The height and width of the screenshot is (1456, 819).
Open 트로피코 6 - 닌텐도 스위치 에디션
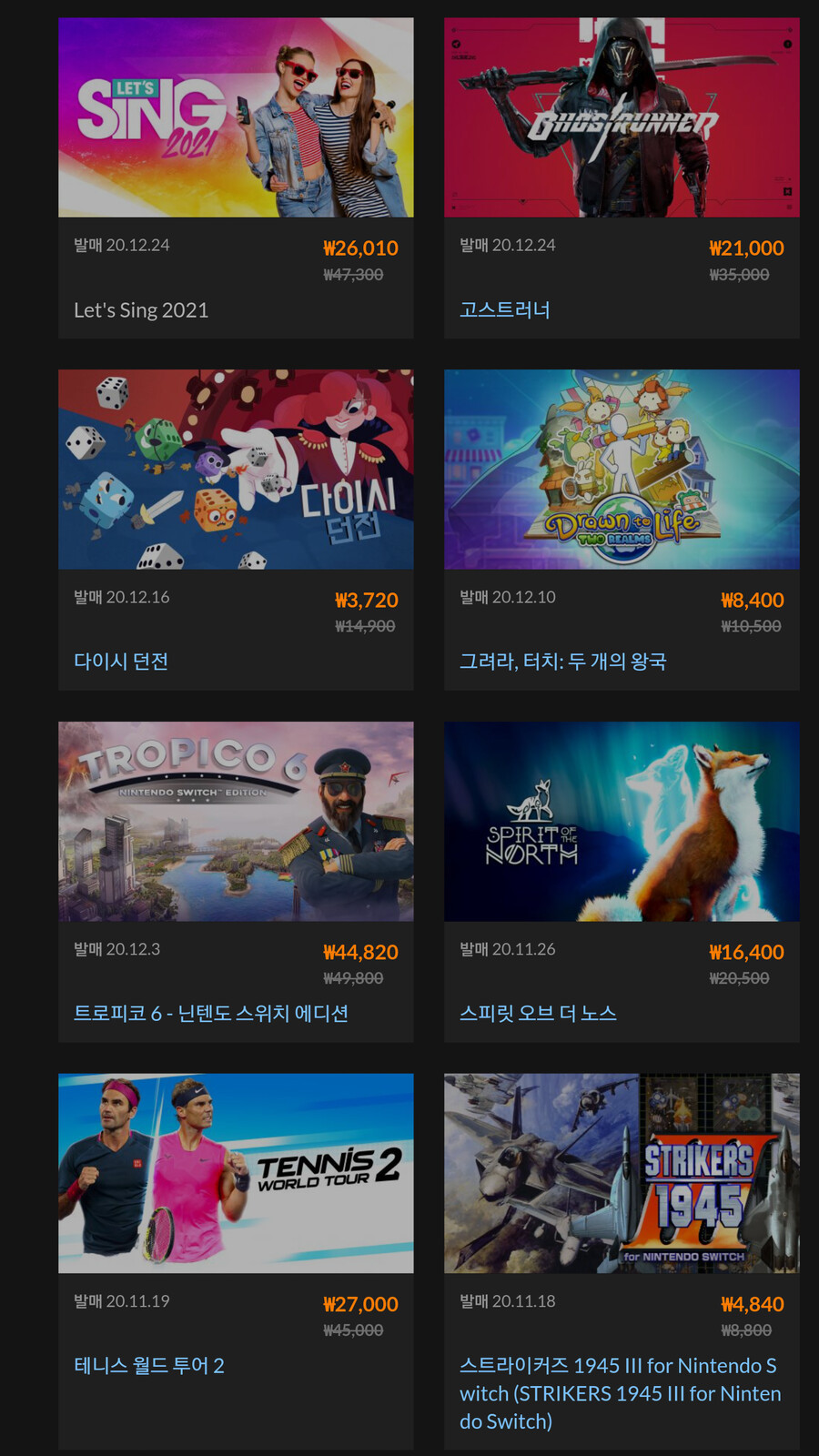(x=211, y=1014)
